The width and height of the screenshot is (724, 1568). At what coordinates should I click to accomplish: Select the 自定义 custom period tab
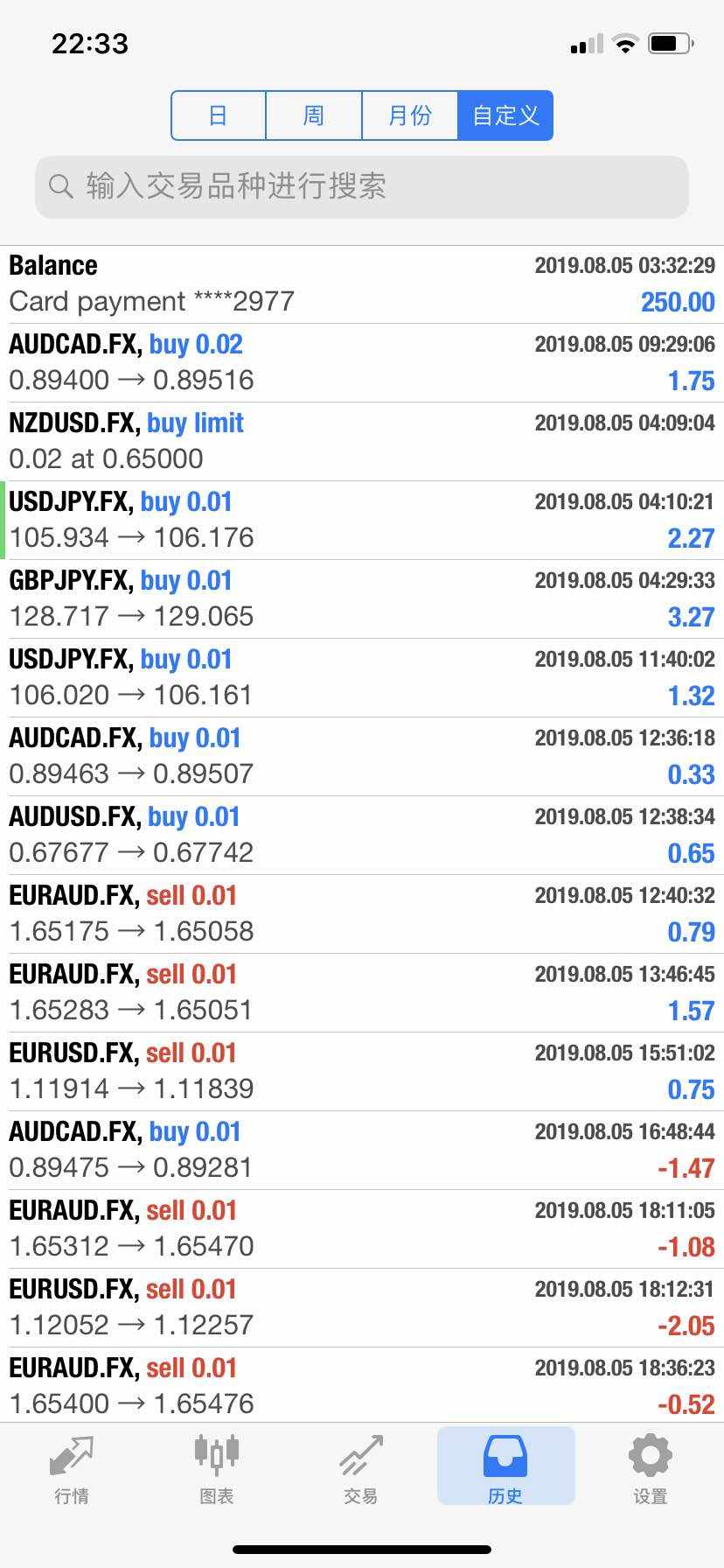[505, 115]
